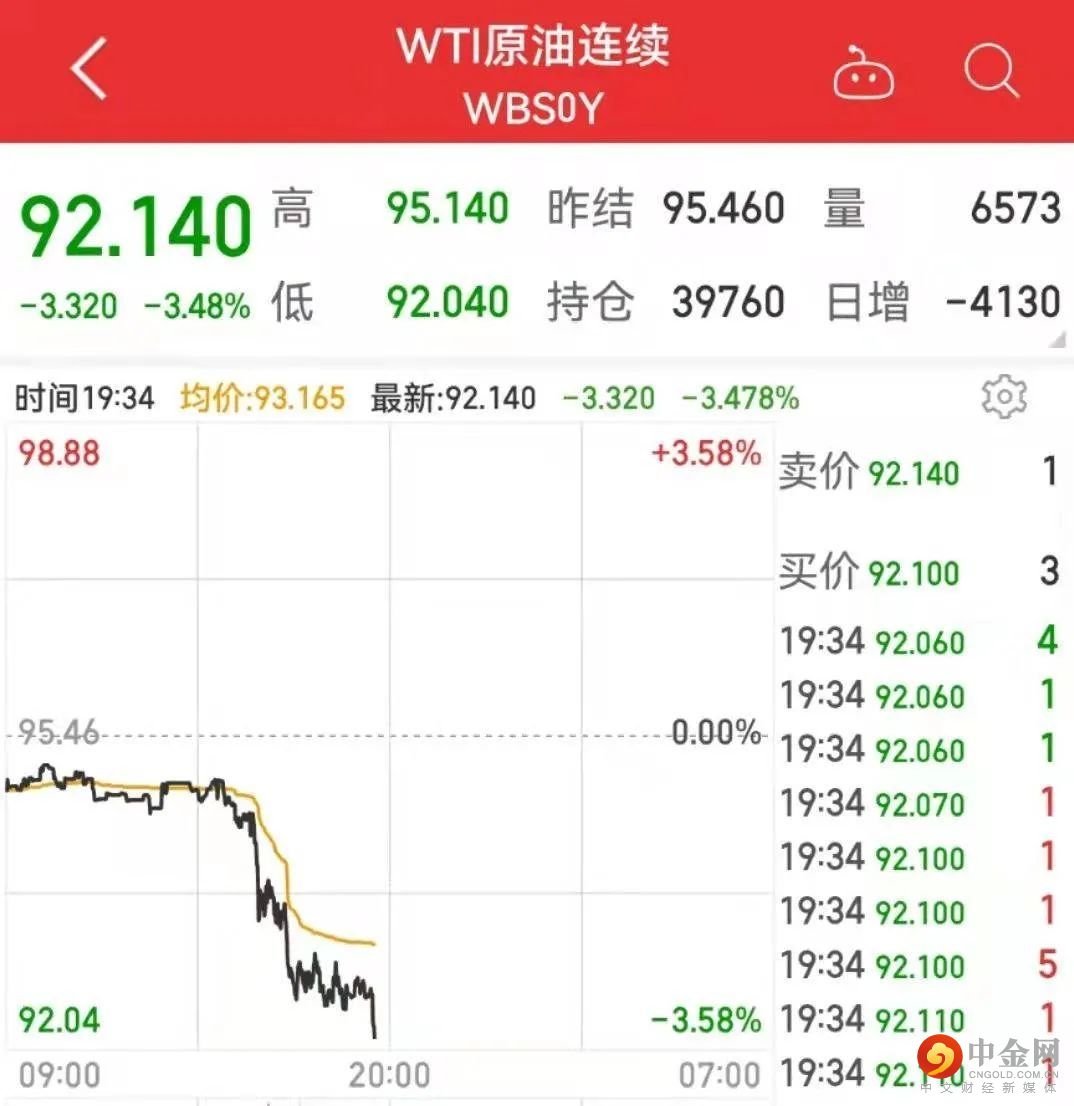Viewport: 1074px width, 1106px height.
Task: Go back from the WTI crude quote
Action: (x=89, y=68)
